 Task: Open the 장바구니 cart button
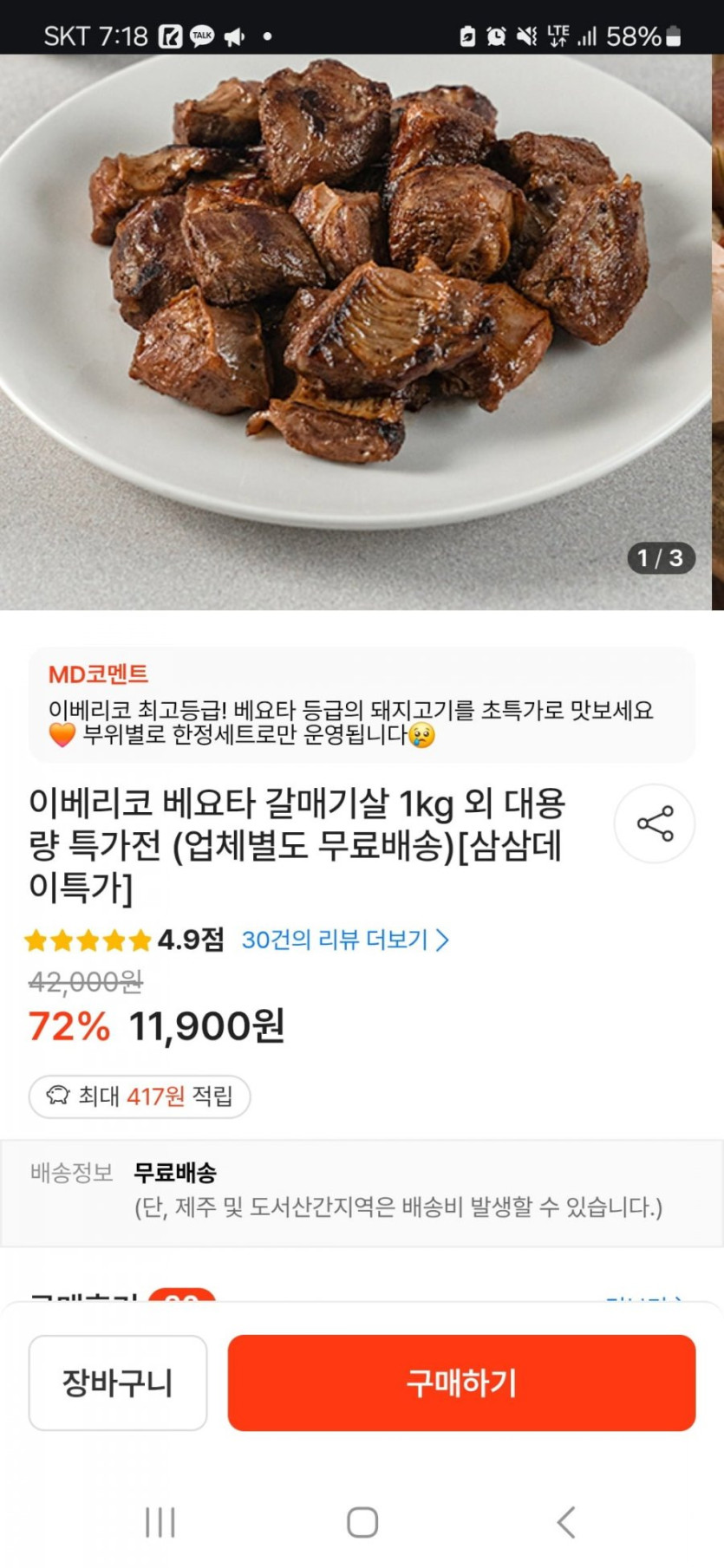pos(117,1383)
